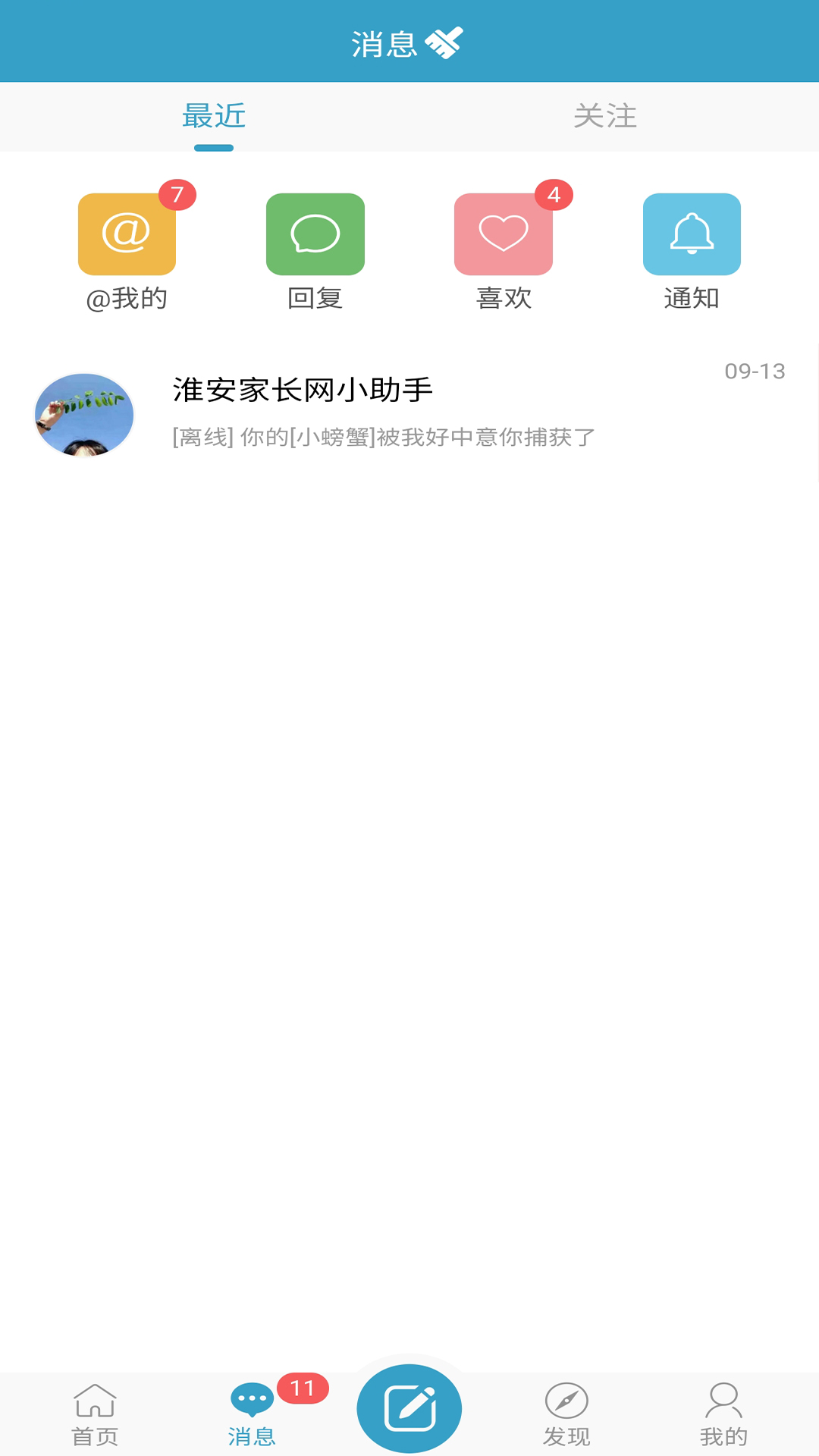Open the @我的 mentions icon
The width and height of the screenshot is (819, 1456).
(x=127, y=234)
